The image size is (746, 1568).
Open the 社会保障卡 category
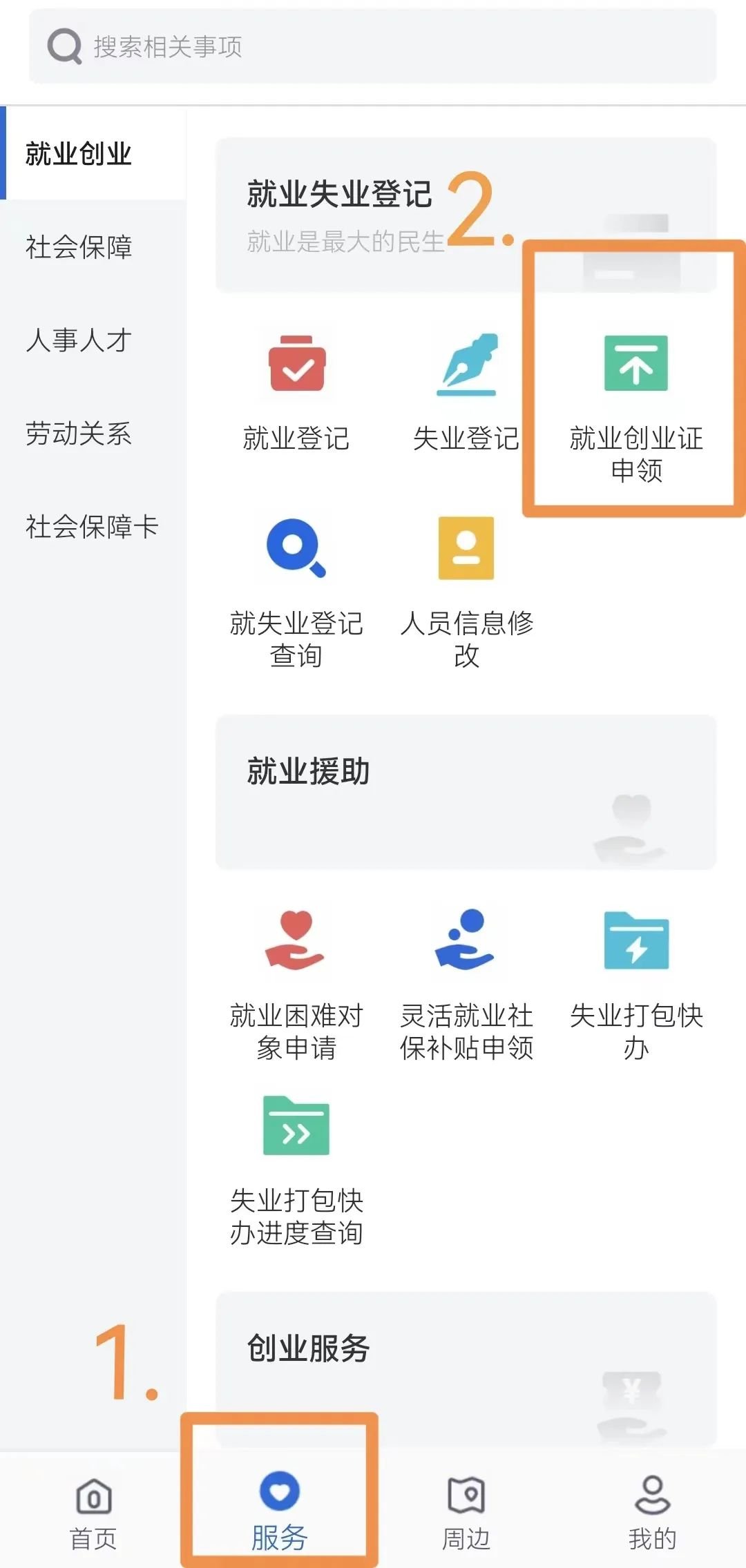coord(91,527)
